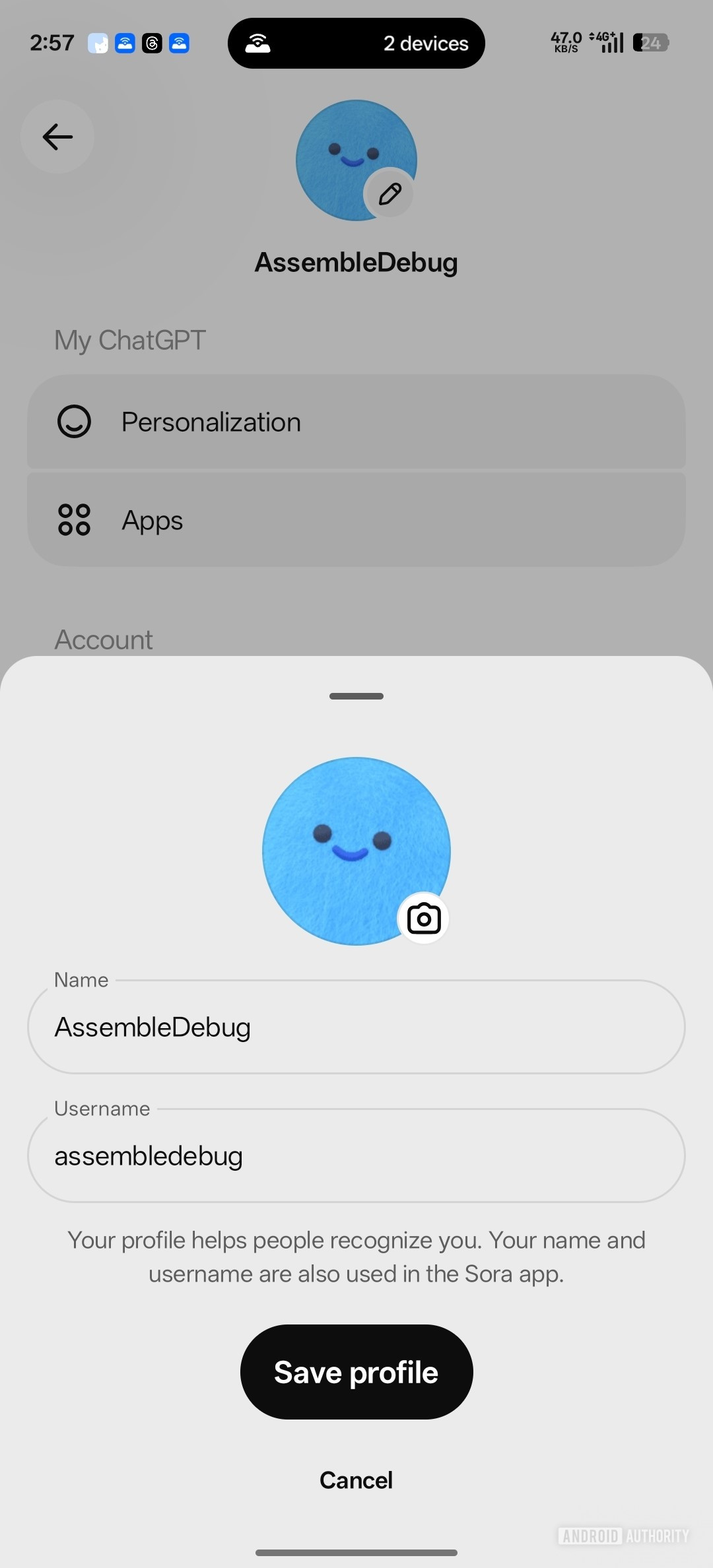Tap the large profile avatar in the sheet
The image size is (713, 1568).
click(356, 851)
